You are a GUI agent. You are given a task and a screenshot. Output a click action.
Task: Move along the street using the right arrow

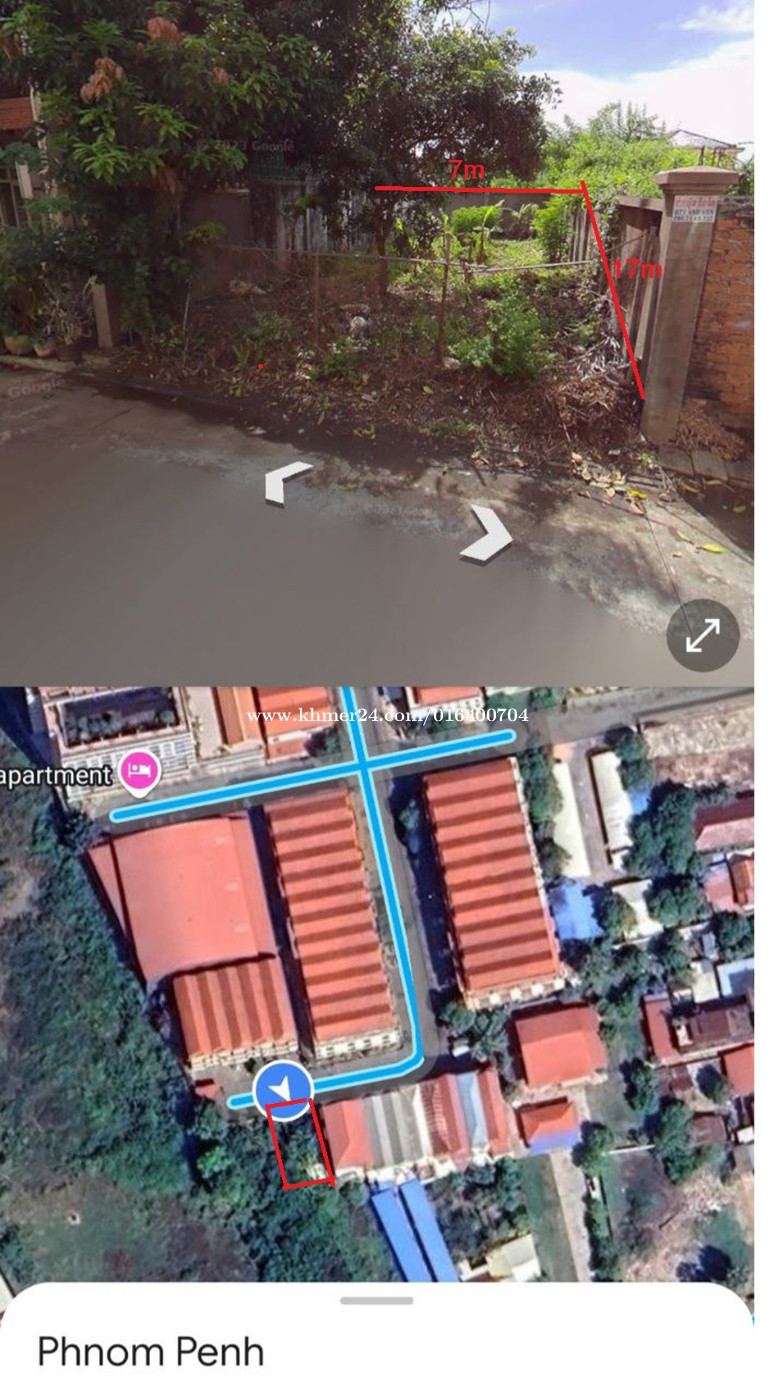point(487,533)
